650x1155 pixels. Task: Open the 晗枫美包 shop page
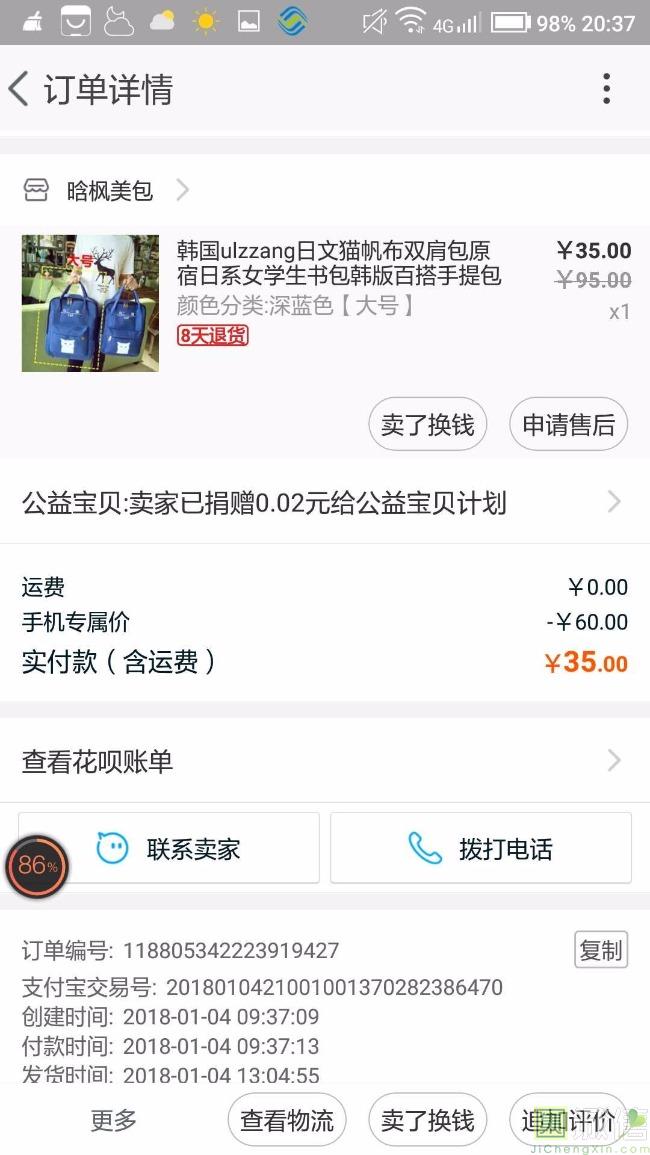tap(108, 190)
